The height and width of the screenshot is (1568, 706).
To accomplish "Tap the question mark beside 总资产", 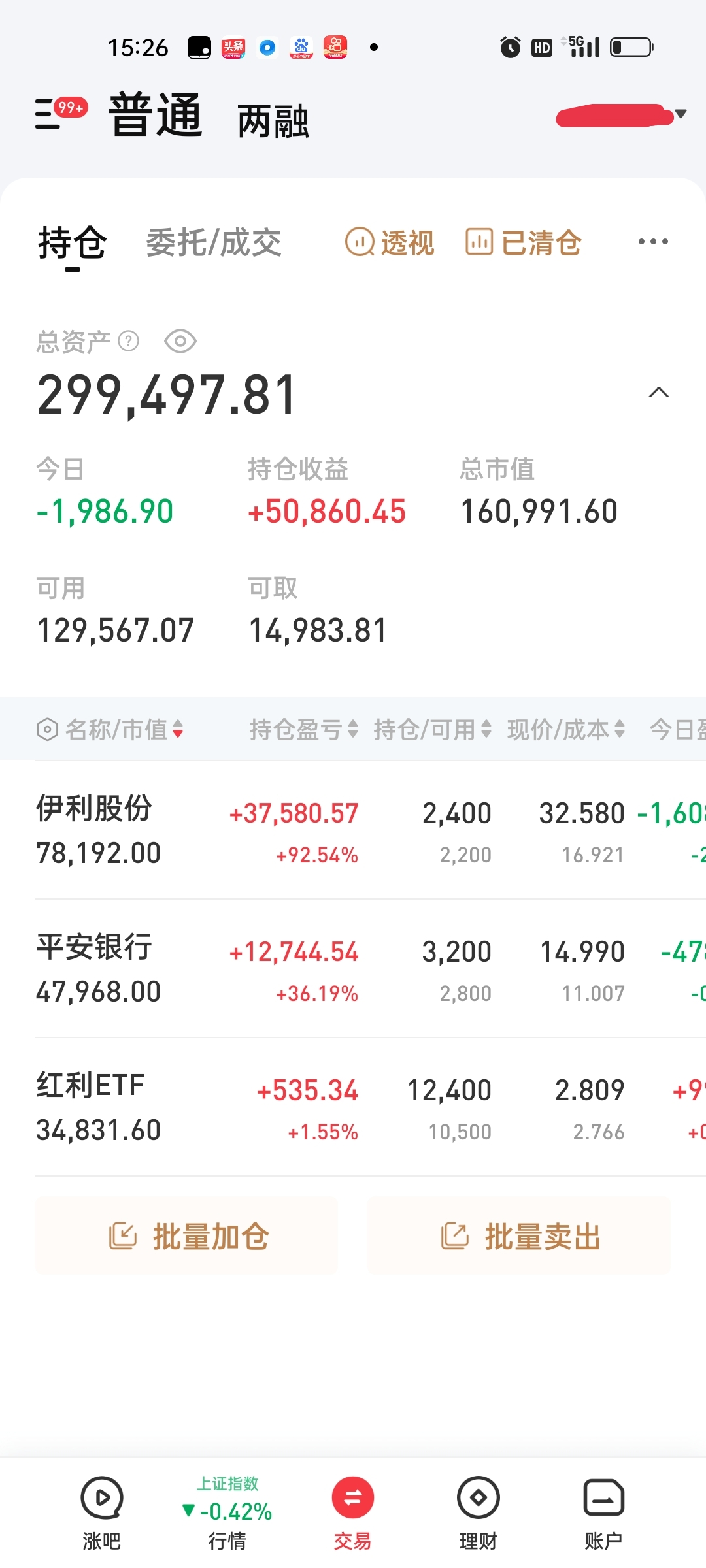I will [x=129, y=341].
